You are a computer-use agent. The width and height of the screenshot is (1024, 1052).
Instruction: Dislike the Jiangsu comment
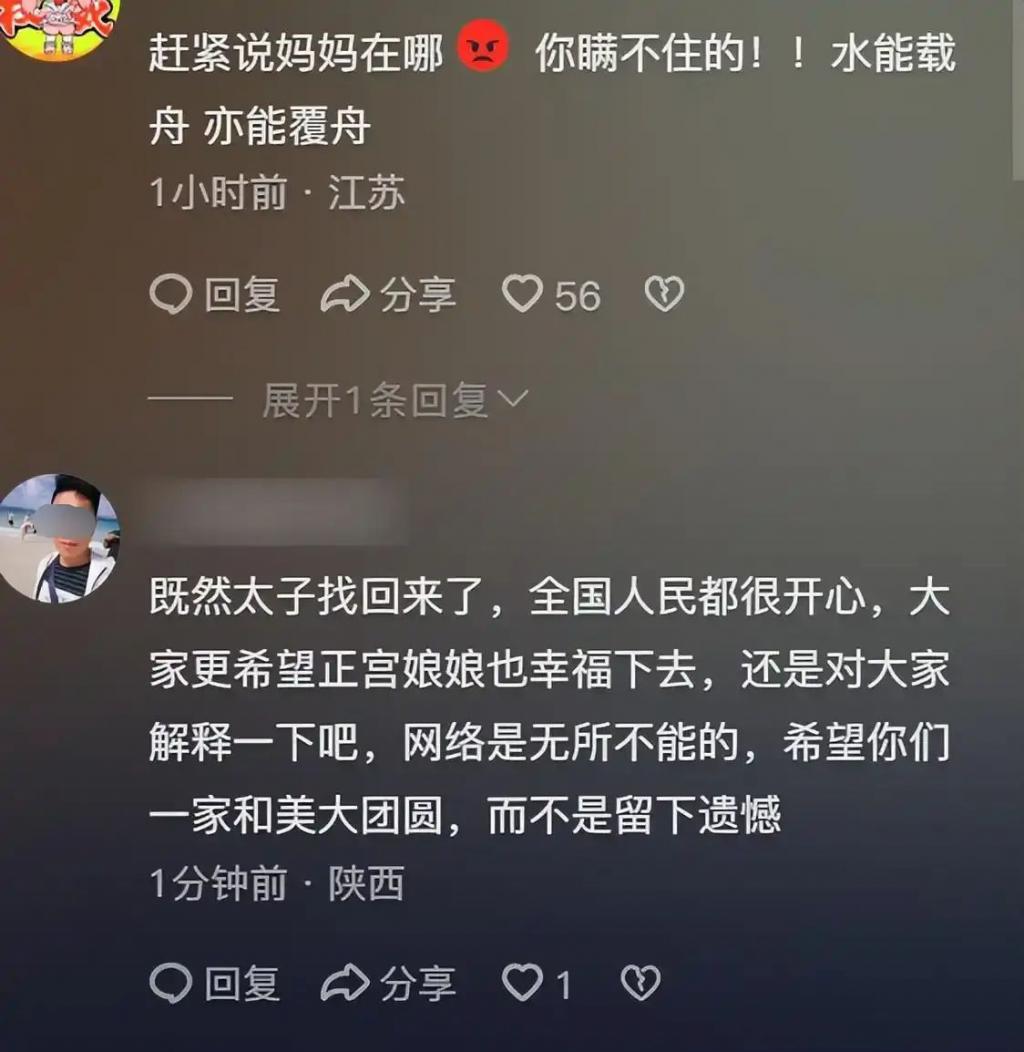665,295
